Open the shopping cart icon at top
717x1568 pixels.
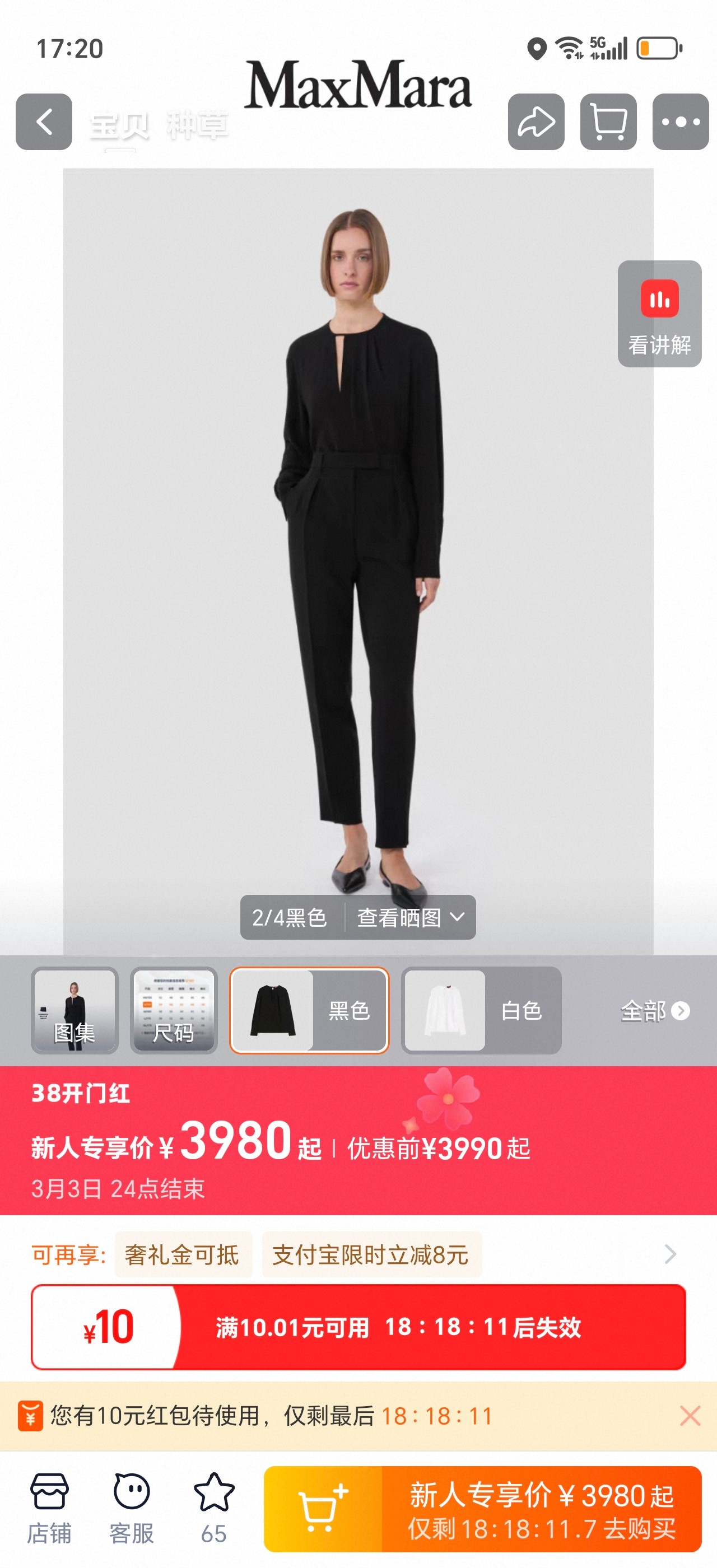coord(609,122)
